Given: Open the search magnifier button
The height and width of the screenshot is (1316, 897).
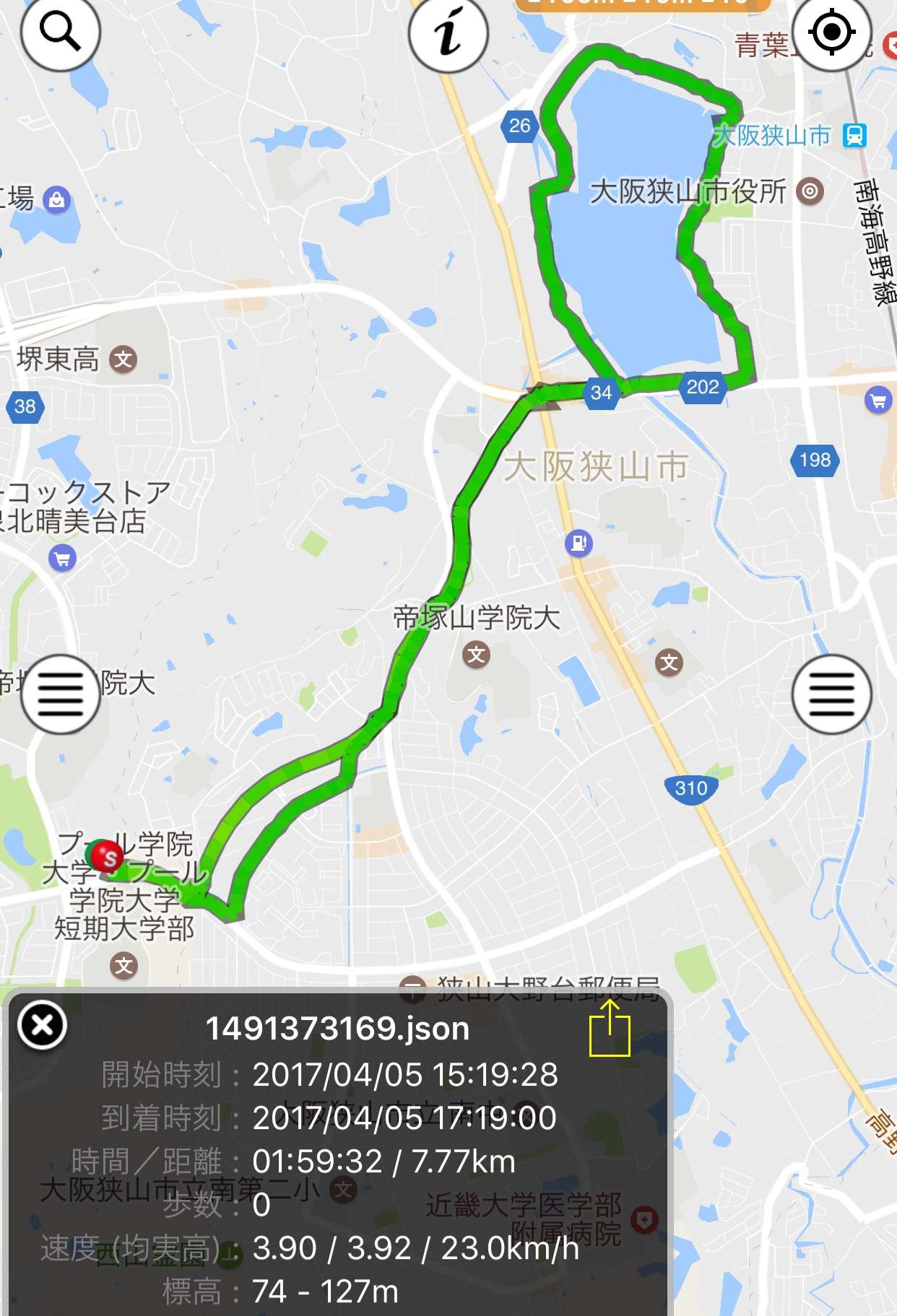Looking at the screenshot, I should 60,32.
